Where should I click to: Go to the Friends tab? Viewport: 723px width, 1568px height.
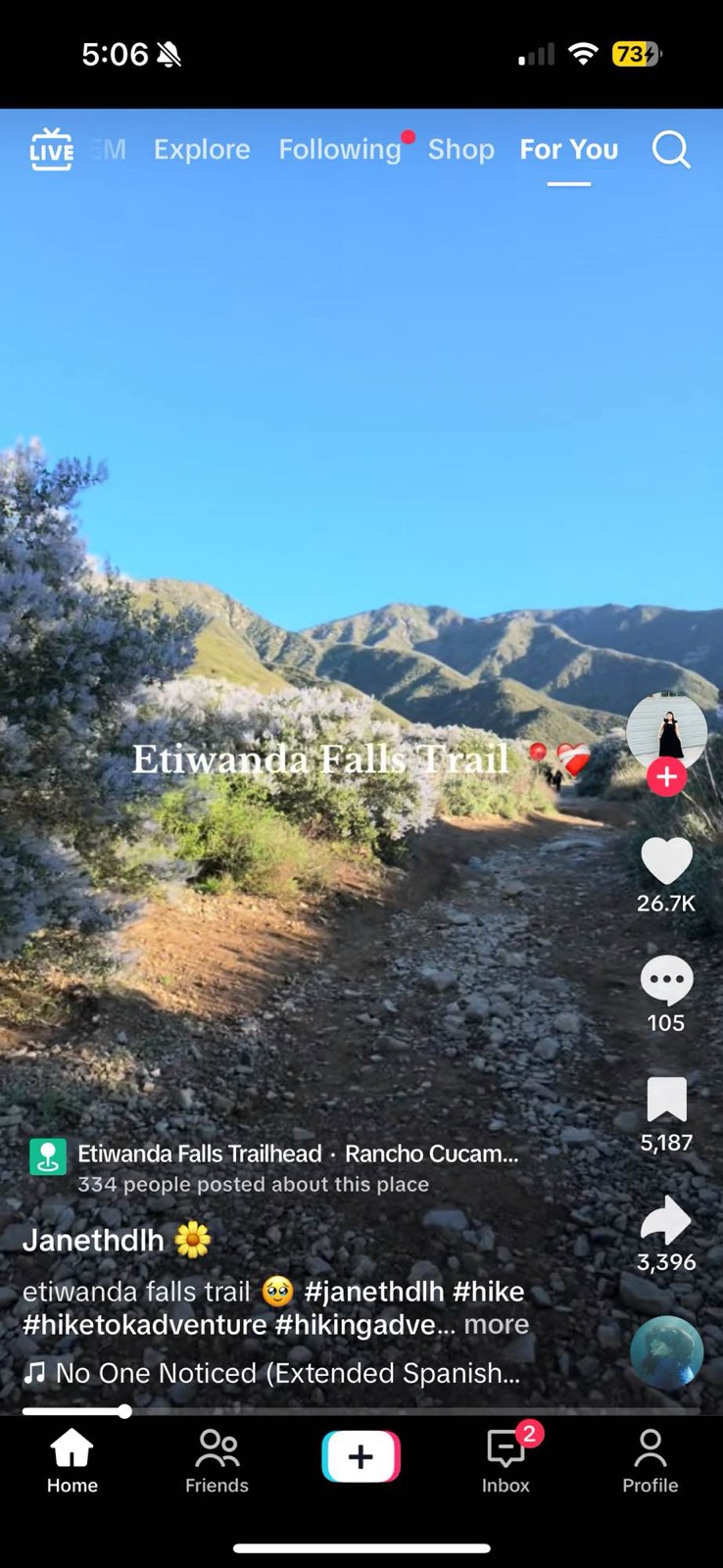click(x=217, y=1460)
